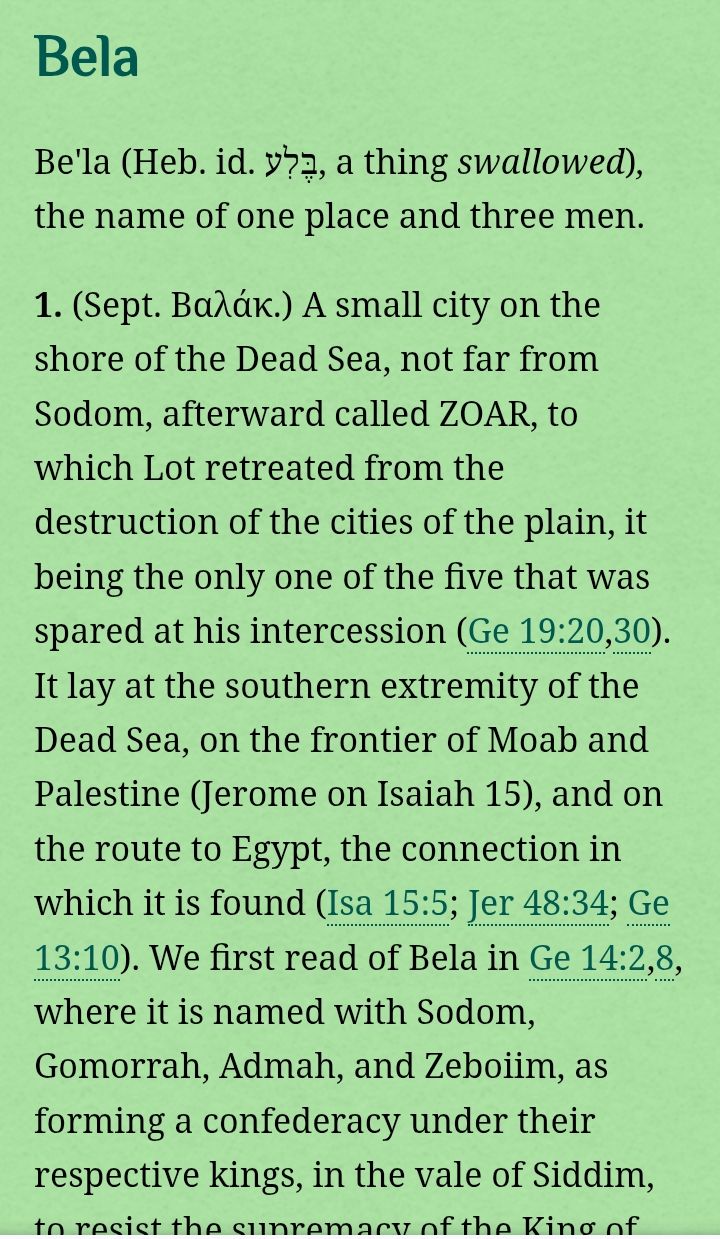Open the Isa 15:5 reference

point(388,903)
